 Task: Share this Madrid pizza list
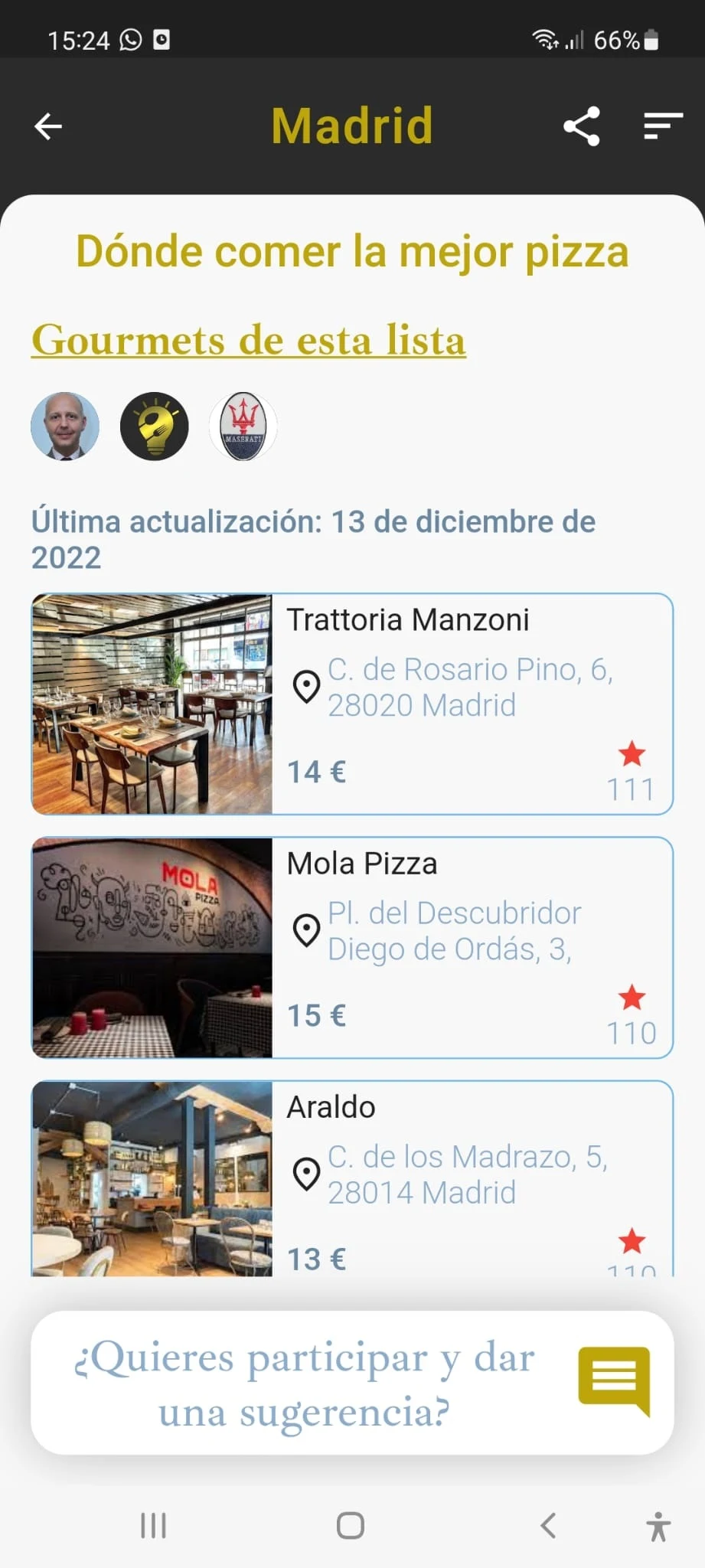click(582, 126)
